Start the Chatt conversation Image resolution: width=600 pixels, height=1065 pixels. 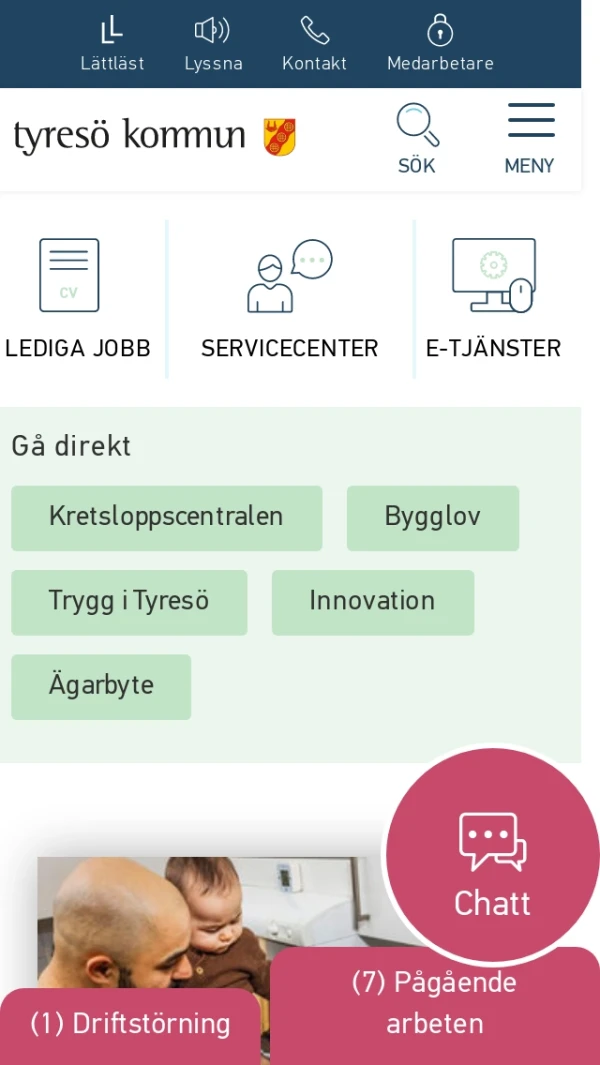pos(492,855)
